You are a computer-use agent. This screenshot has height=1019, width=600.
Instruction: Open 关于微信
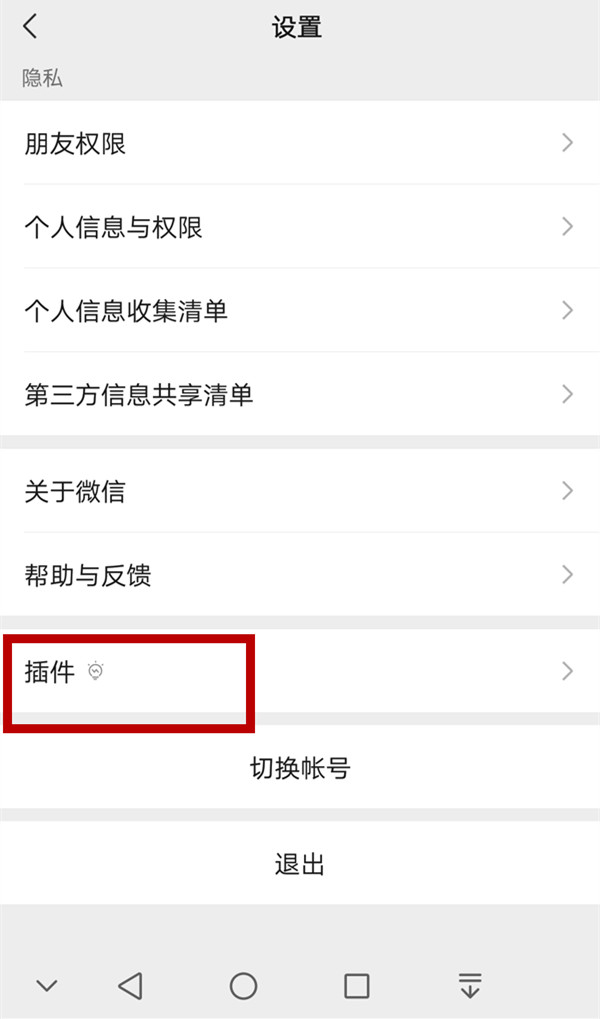(x=300, y=491)
